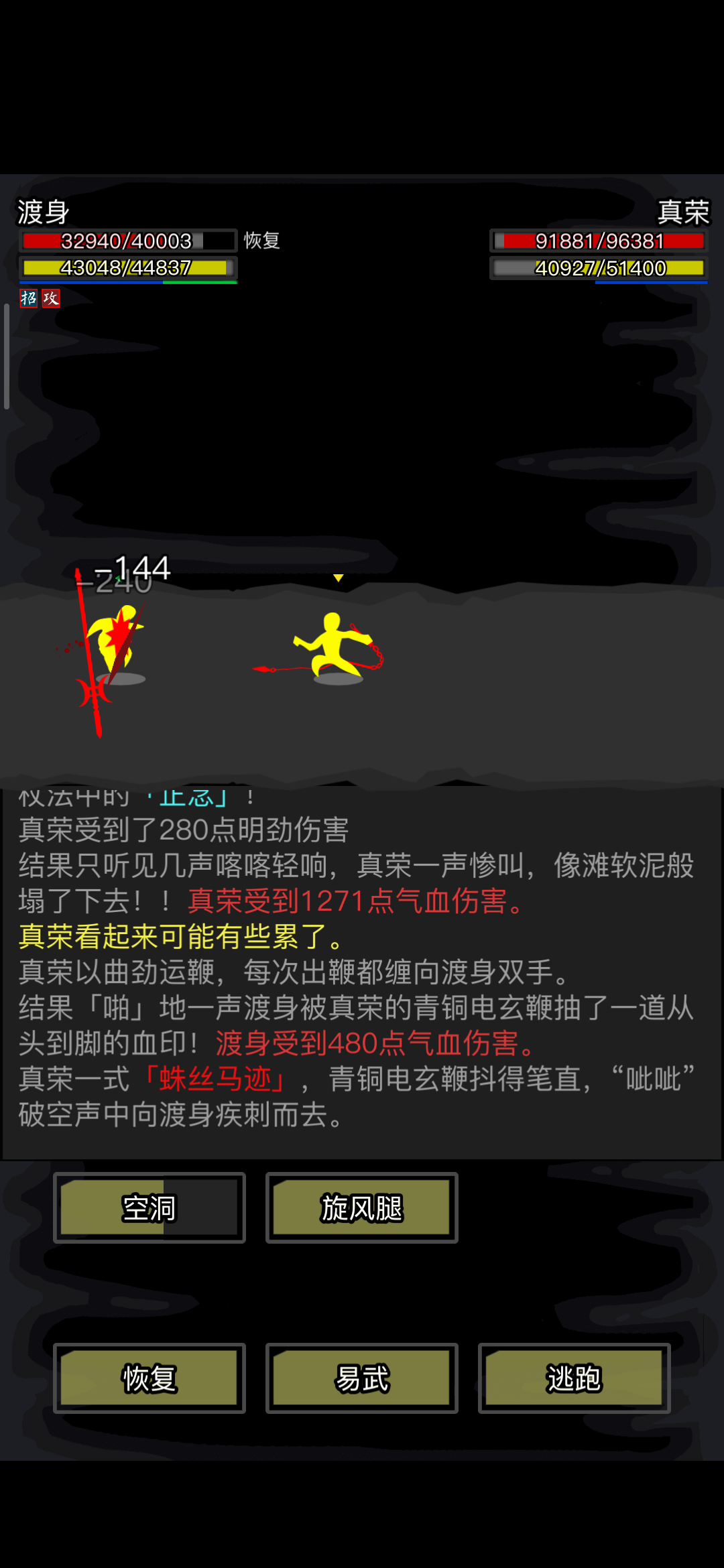
Task: Tap the 攻 status icon
Action: [51, 298]
